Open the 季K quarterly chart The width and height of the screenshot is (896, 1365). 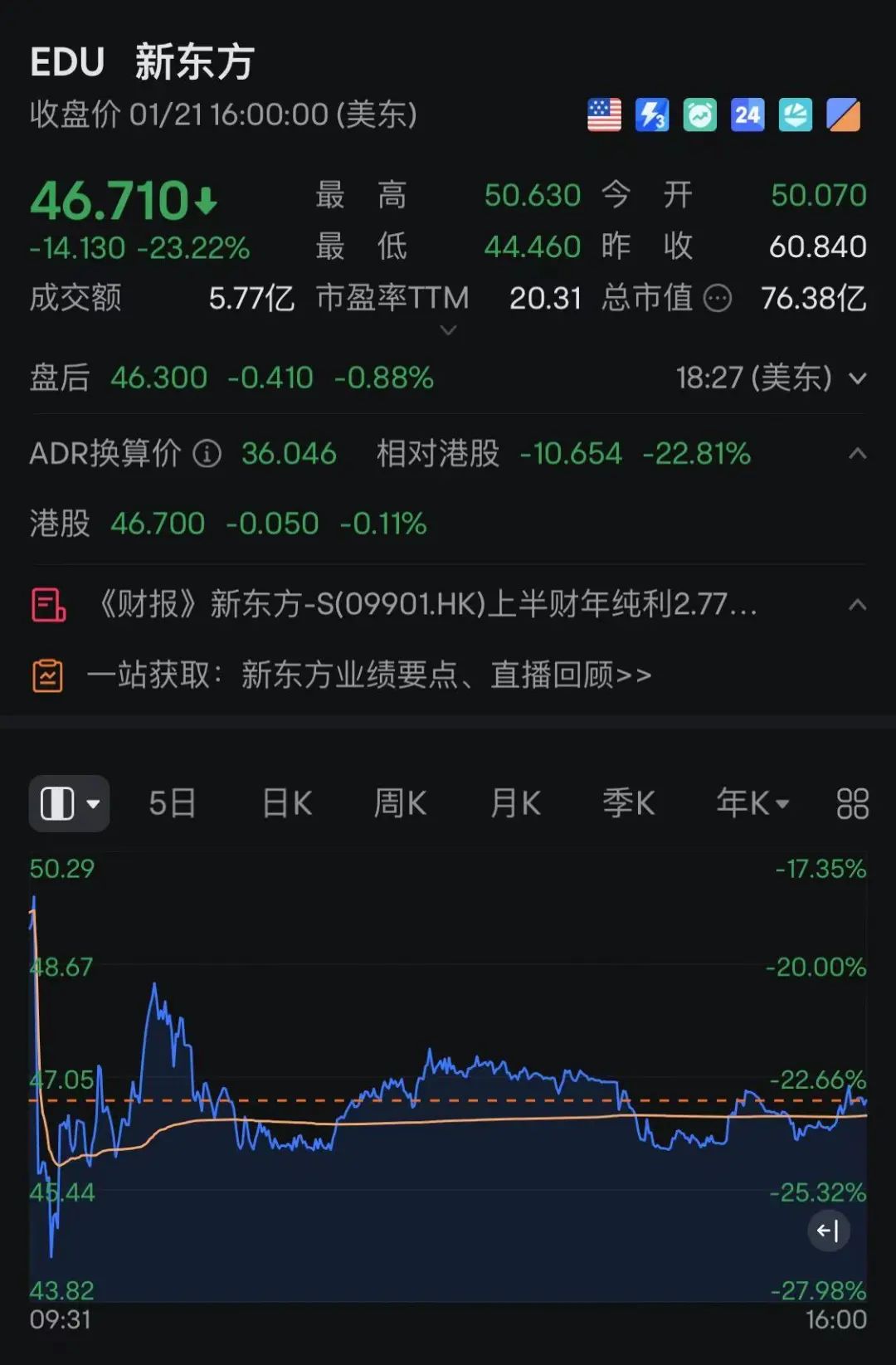(x=628, y=803)
